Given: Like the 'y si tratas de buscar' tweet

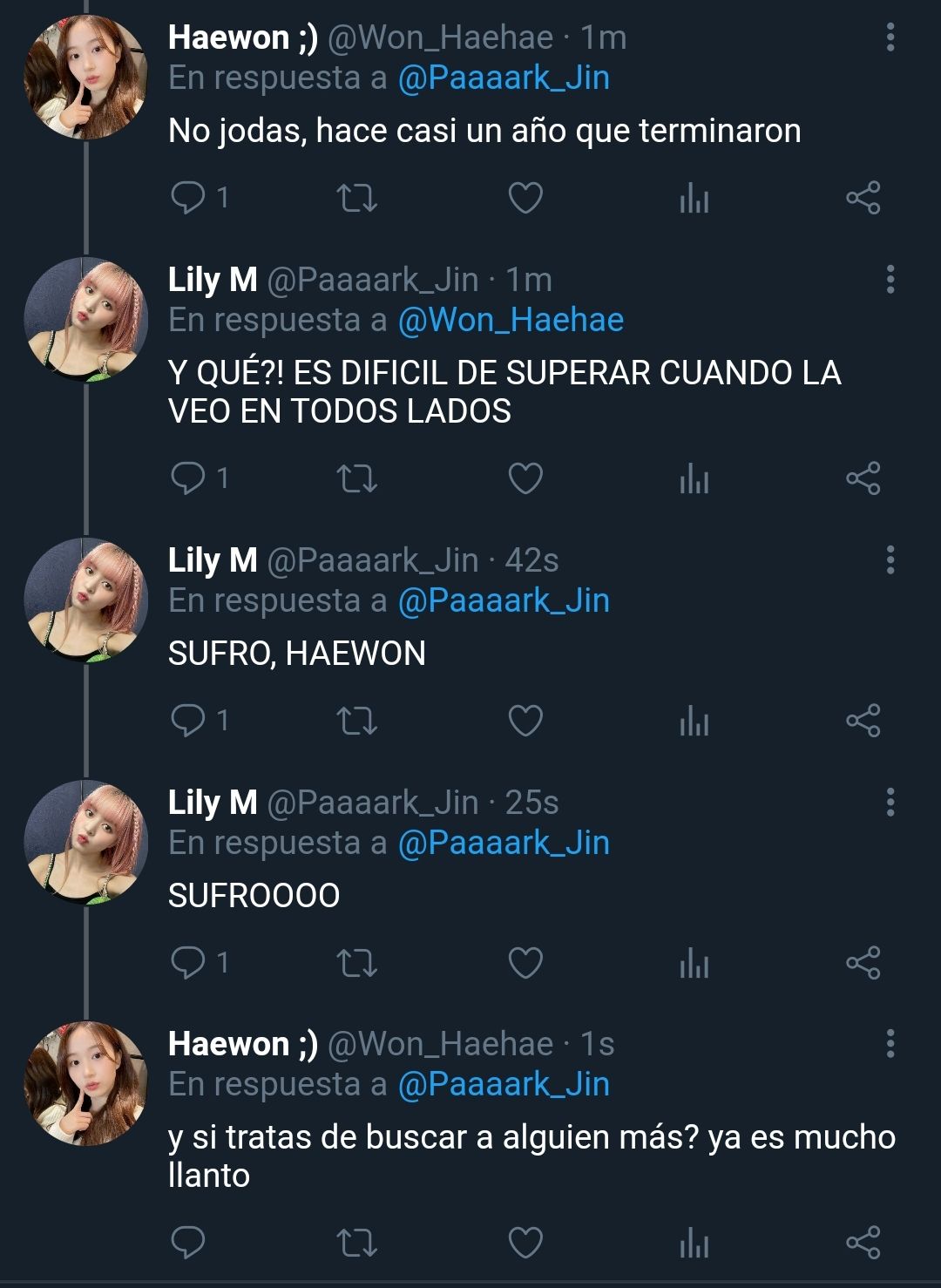Looking at the screenshot, I should point(525,1243).
